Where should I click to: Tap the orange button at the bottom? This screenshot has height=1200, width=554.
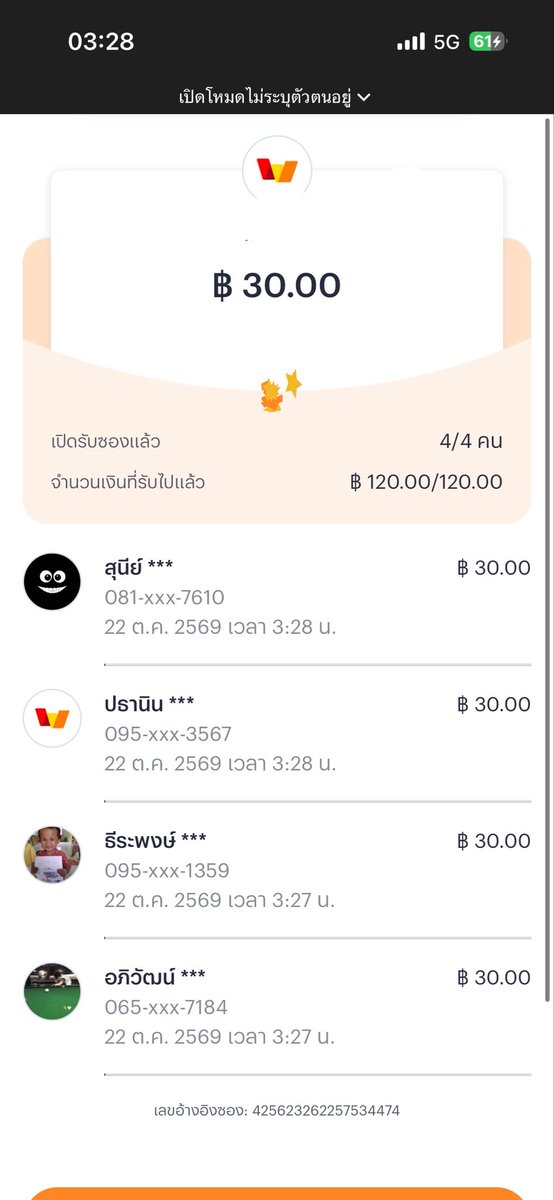point(276,1193)
